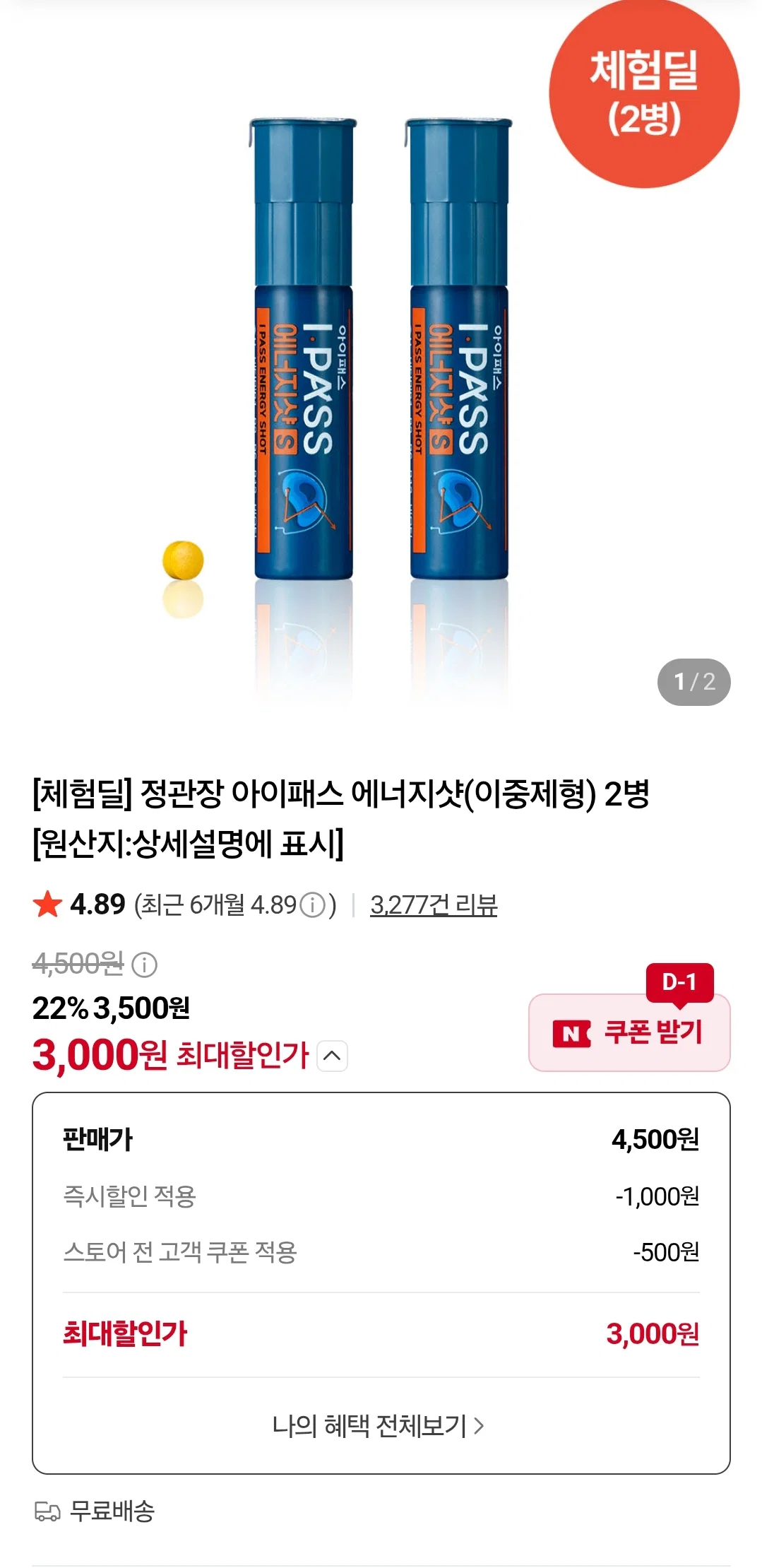Open the 3,277건 리뷰 link

click(x=434, y=904)
